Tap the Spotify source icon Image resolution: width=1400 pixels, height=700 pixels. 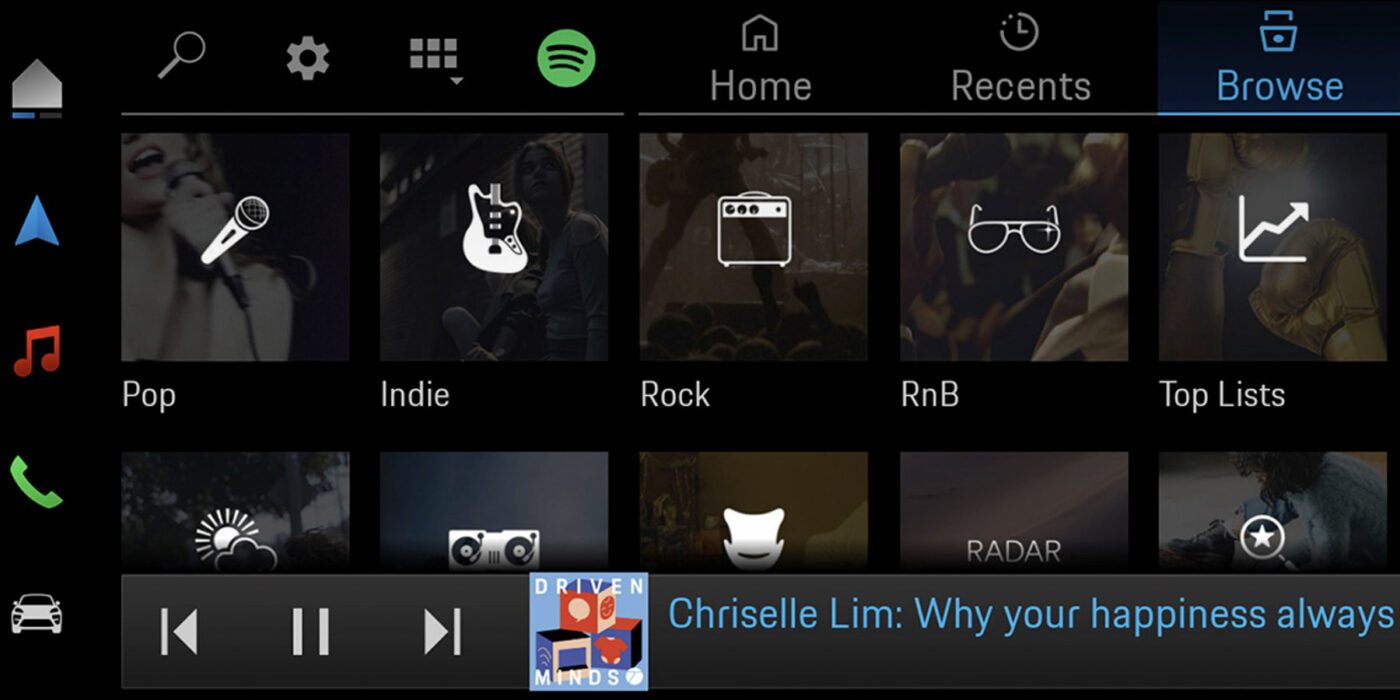tap(566, 58)
